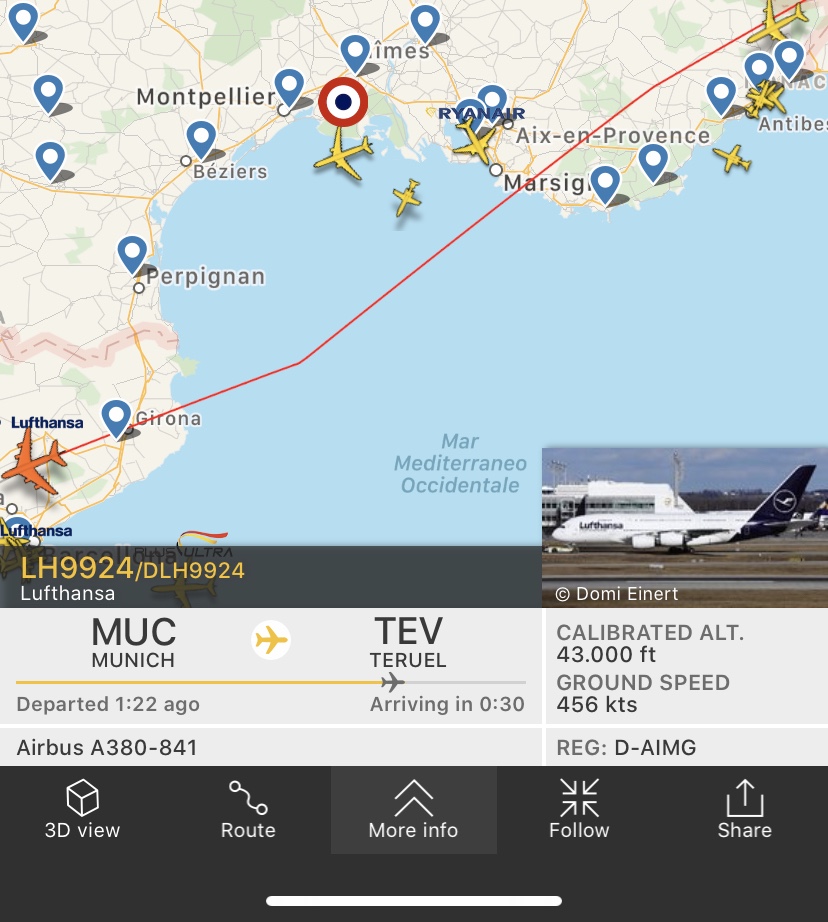Select the airport pin at Girona
This screenshot has height=922, width=828.
pyautogui.click(x=117, y=417)
